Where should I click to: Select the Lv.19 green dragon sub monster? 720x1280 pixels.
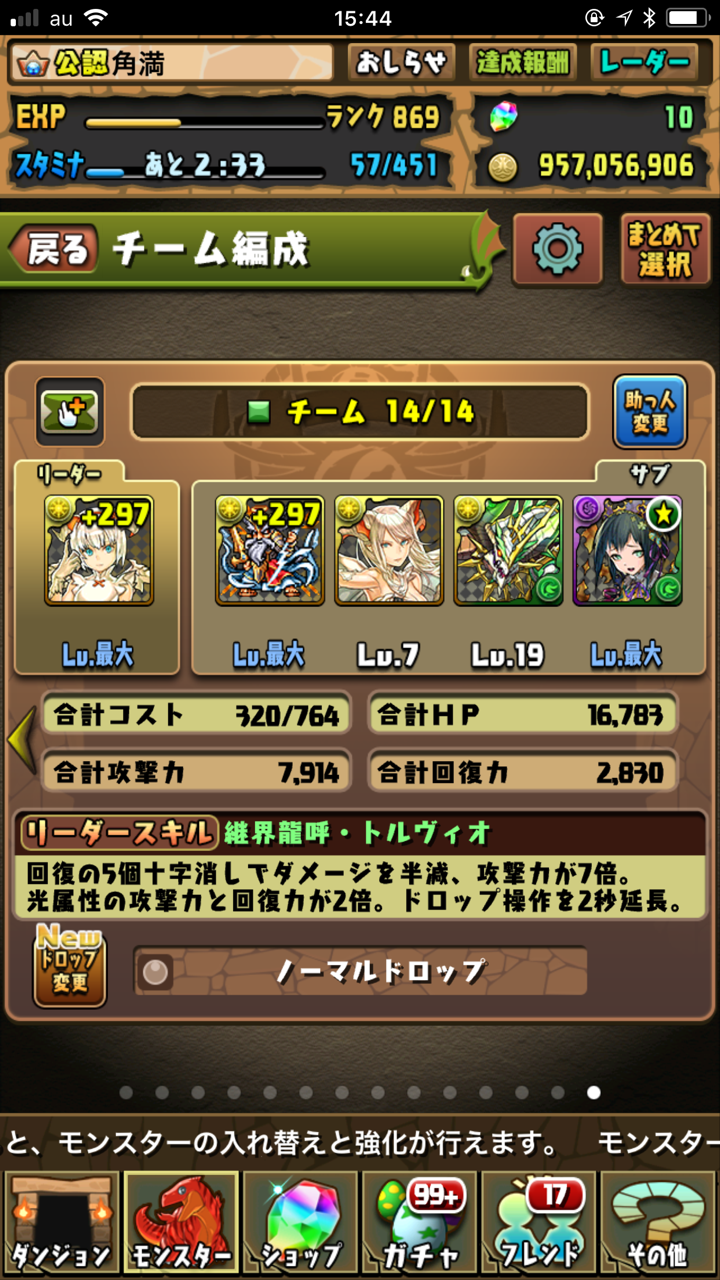point(507,550)
